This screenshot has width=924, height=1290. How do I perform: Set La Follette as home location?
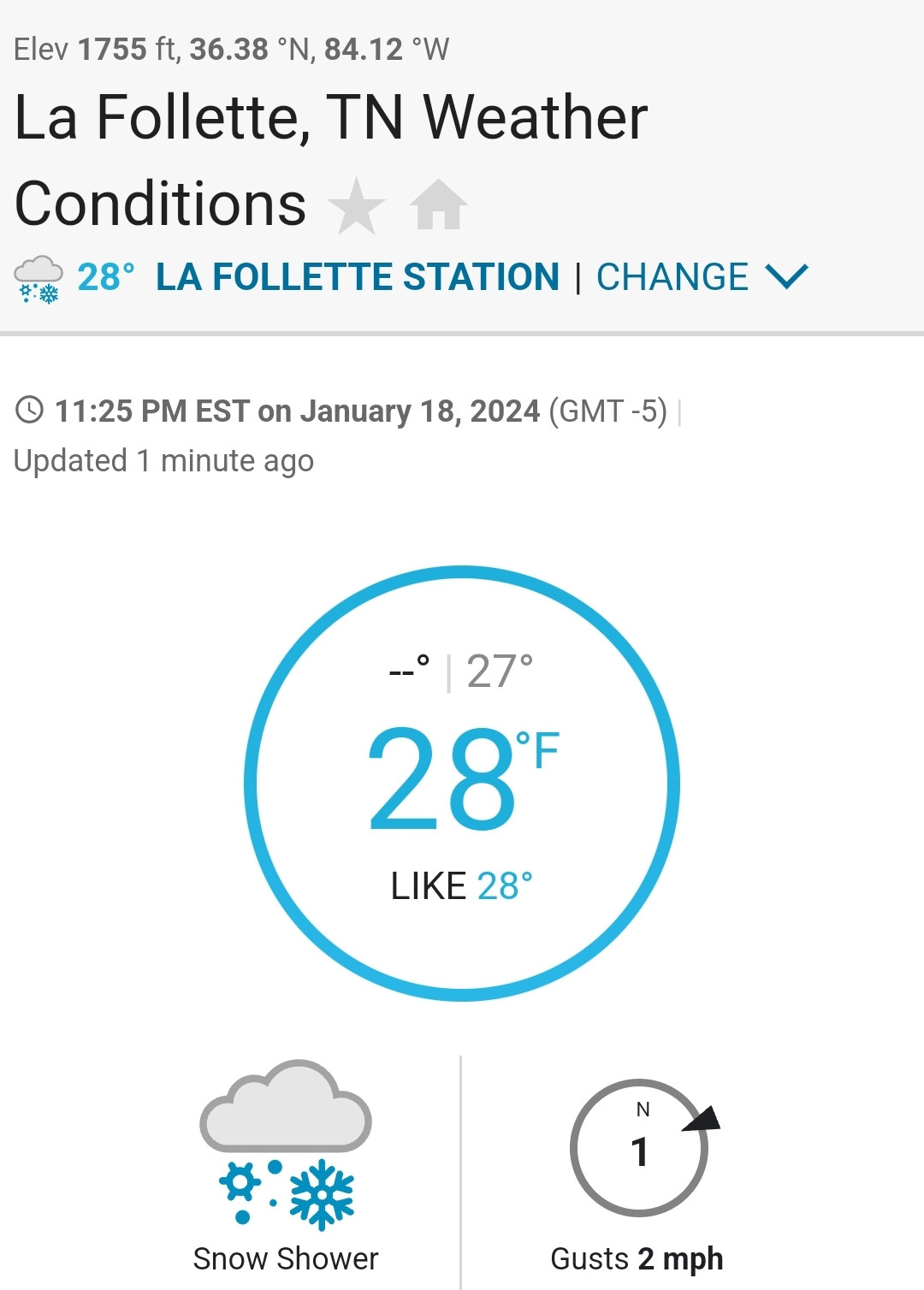(438, 205)
